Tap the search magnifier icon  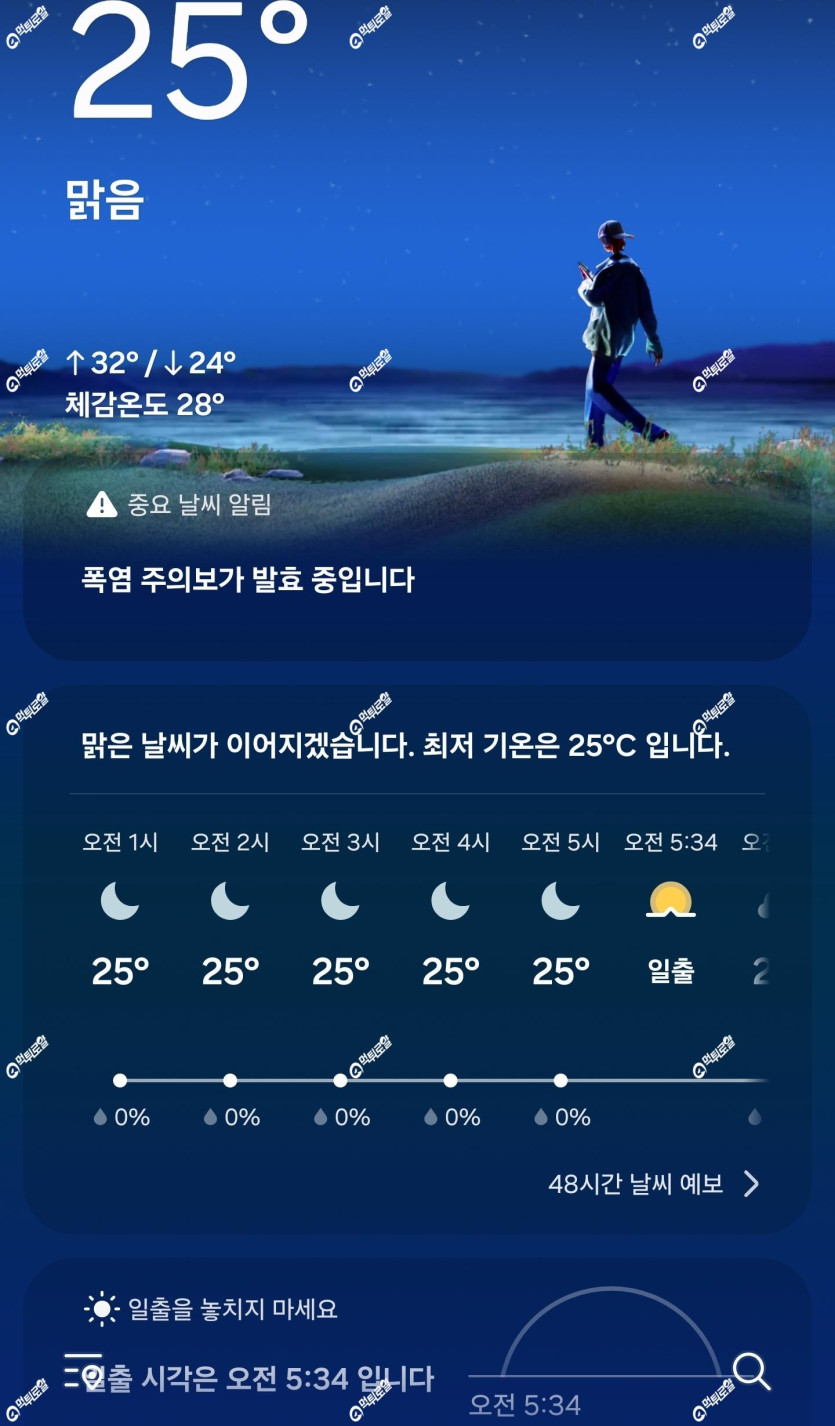pos(751,1372)
